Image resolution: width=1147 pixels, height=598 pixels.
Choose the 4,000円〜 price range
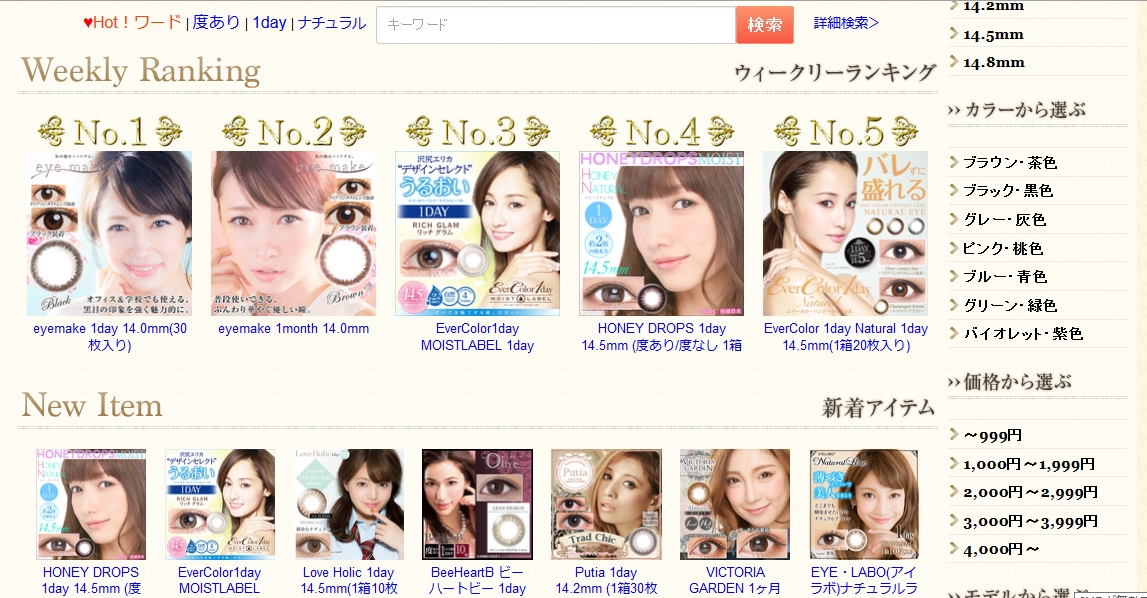tap(1000, 549)
